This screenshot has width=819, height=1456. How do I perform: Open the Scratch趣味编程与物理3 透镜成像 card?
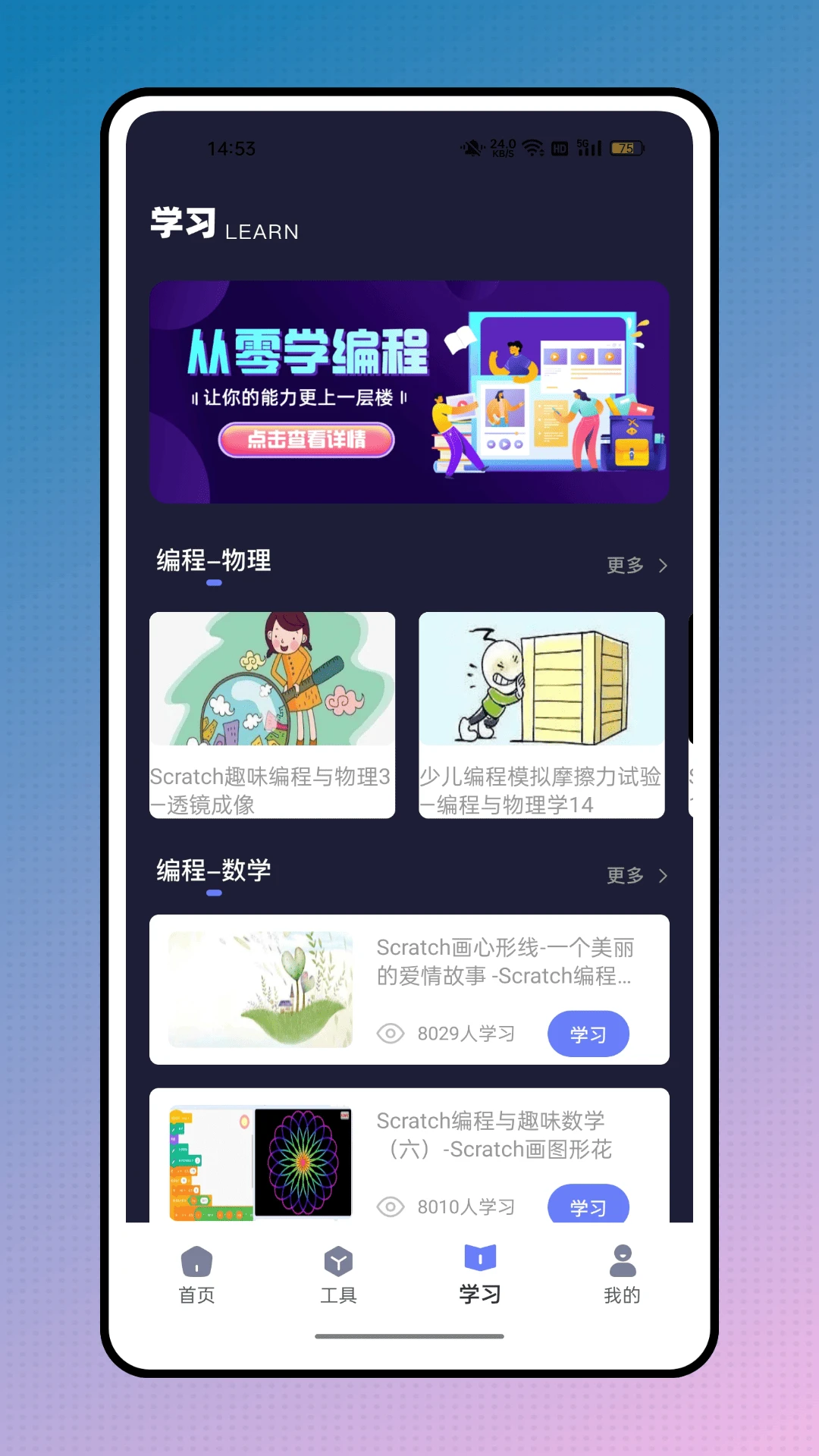tap(272, 714)
